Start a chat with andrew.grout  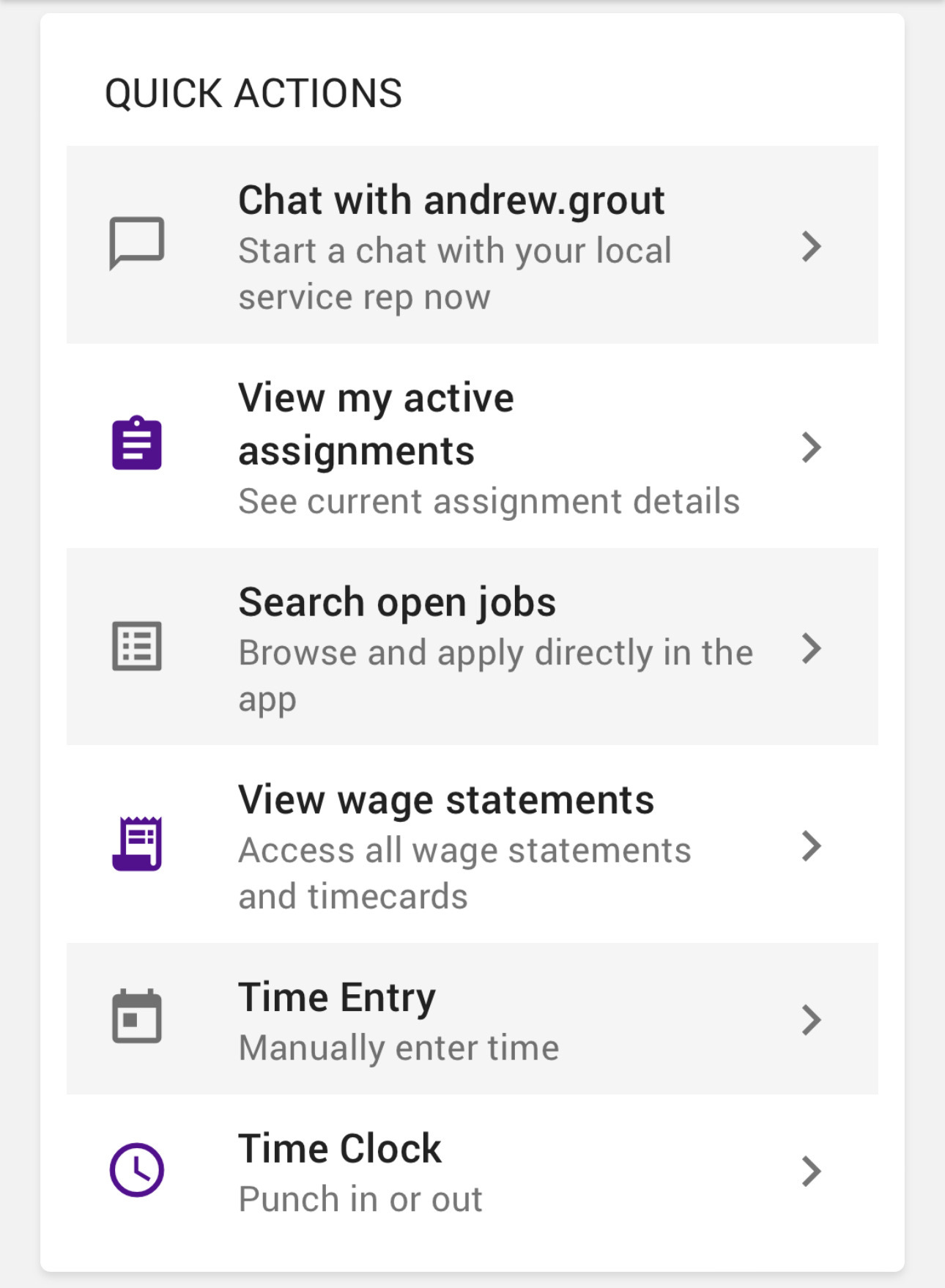(472, 245)
